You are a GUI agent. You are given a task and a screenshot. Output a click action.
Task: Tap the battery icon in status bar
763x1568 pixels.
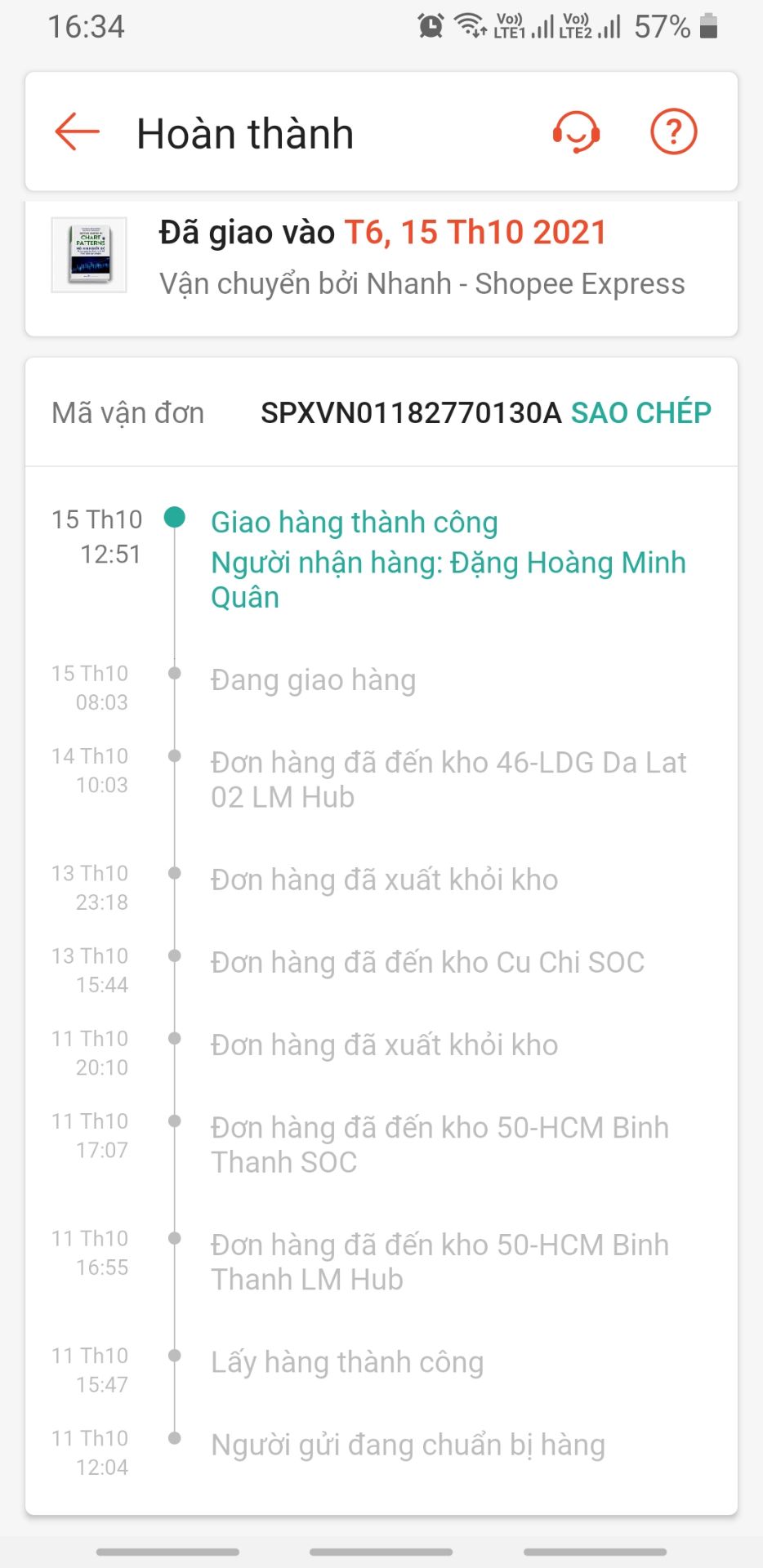click(709, 25)
